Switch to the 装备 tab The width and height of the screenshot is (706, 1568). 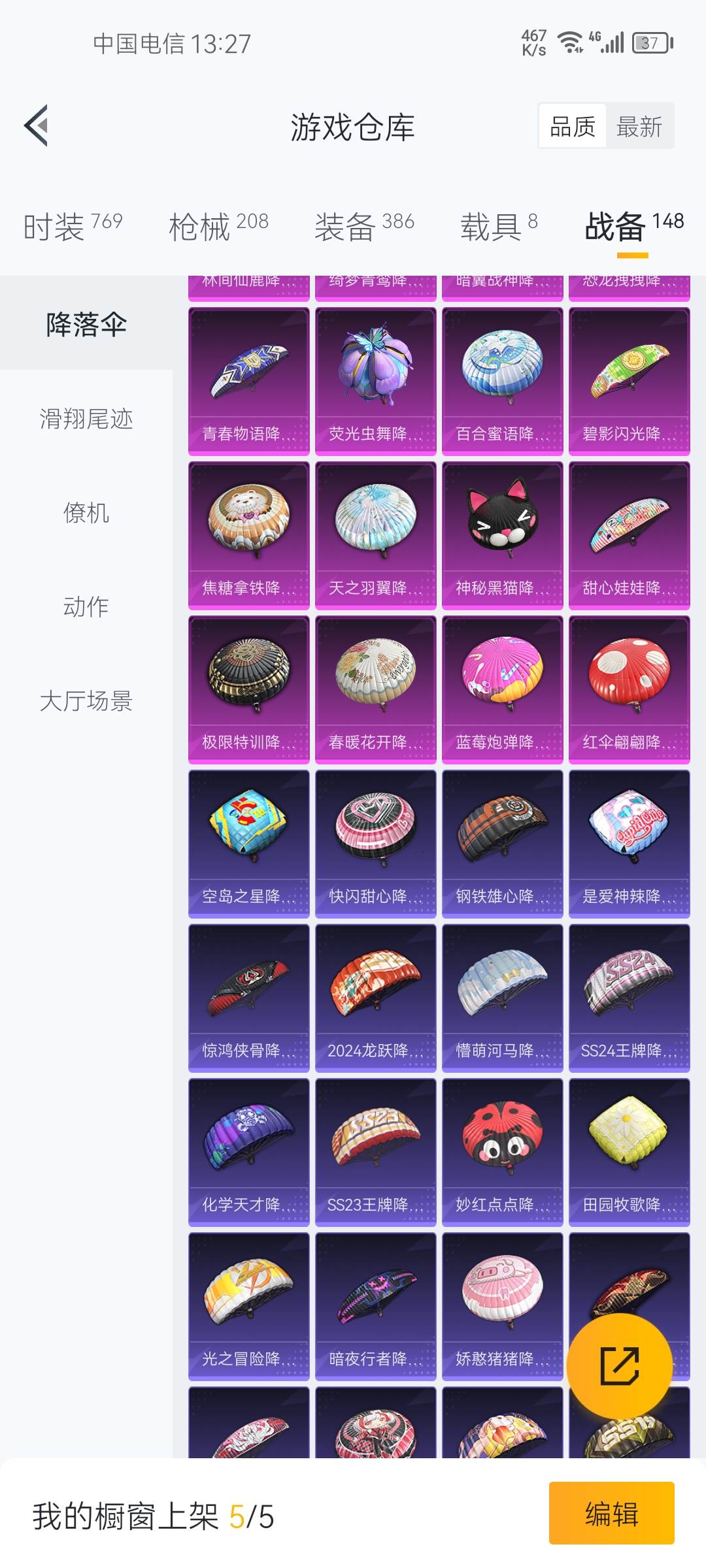click(x=364, y=226)
